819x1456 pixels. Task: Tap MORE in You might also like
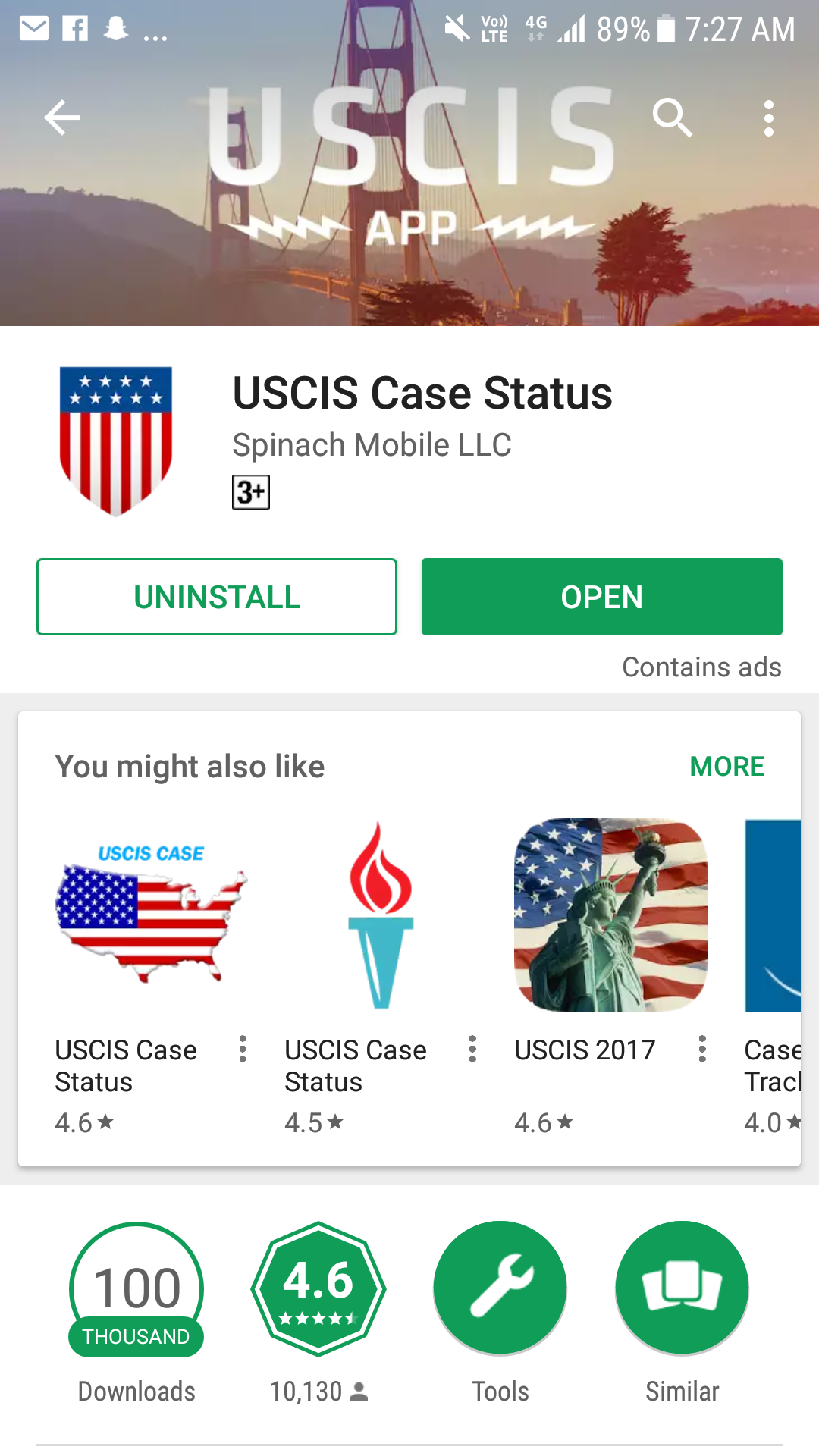pos(726,767)
